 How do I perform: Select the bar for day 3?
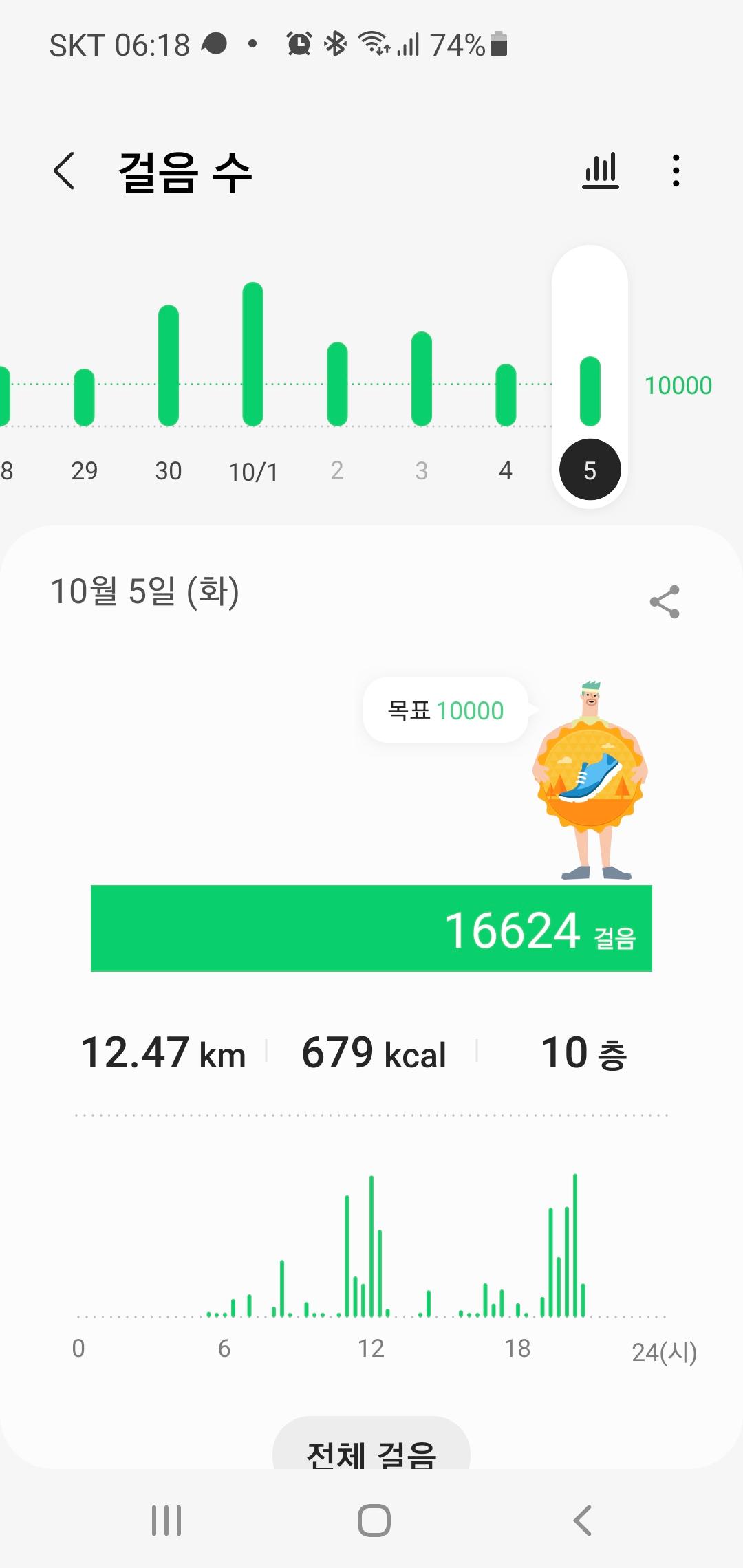[422, 380]
